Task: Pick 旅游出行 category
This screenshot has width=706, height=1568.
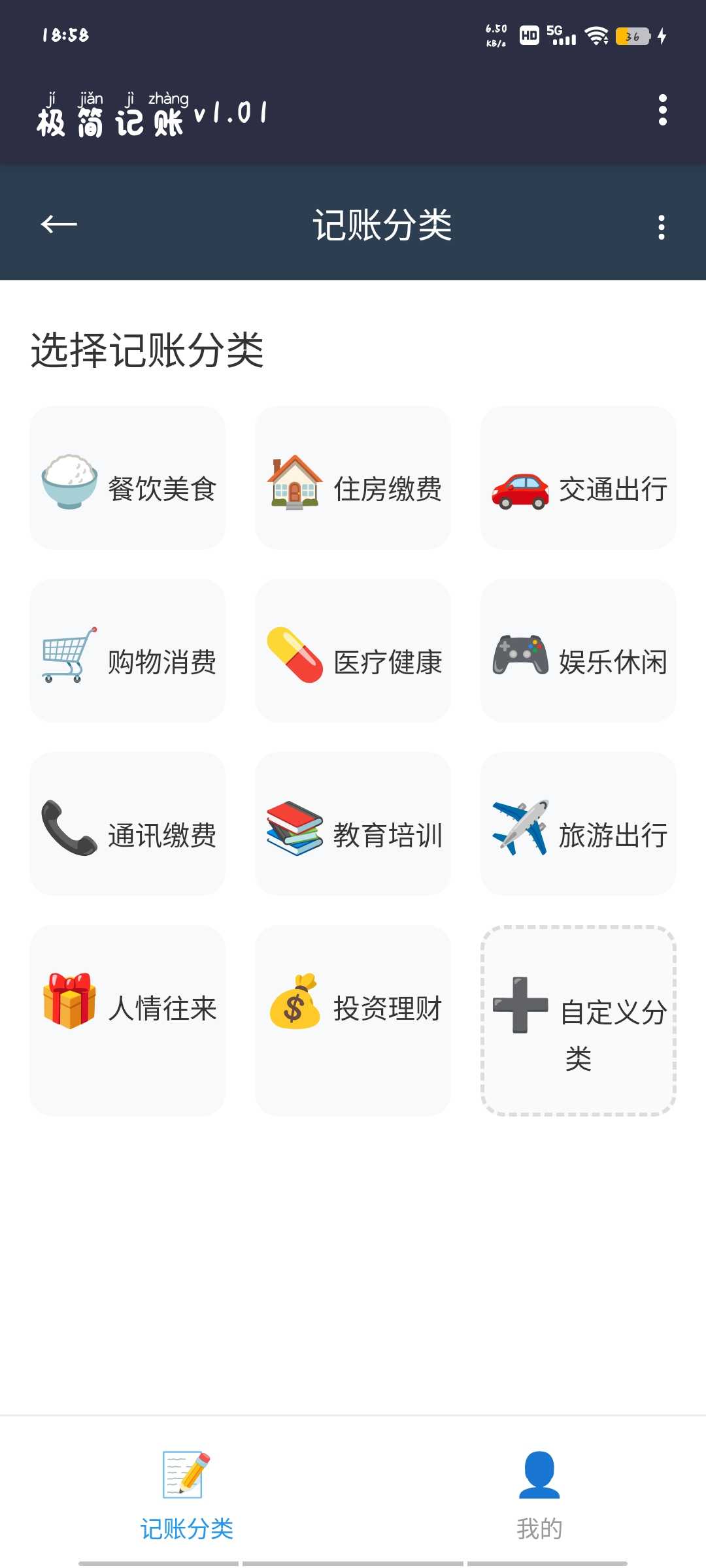Action: tap(579, 824)
